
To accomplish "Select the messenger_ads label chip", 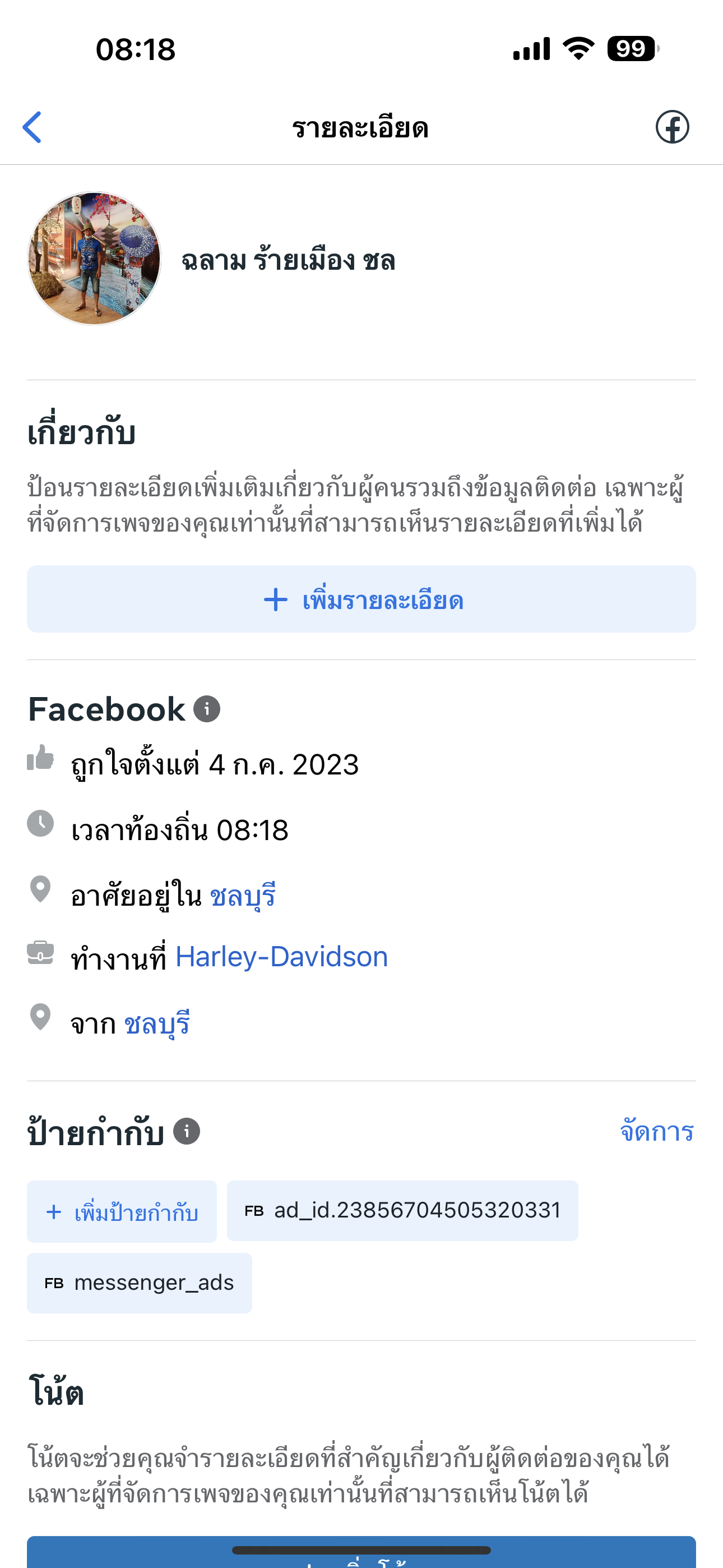I will [140, 1283].
